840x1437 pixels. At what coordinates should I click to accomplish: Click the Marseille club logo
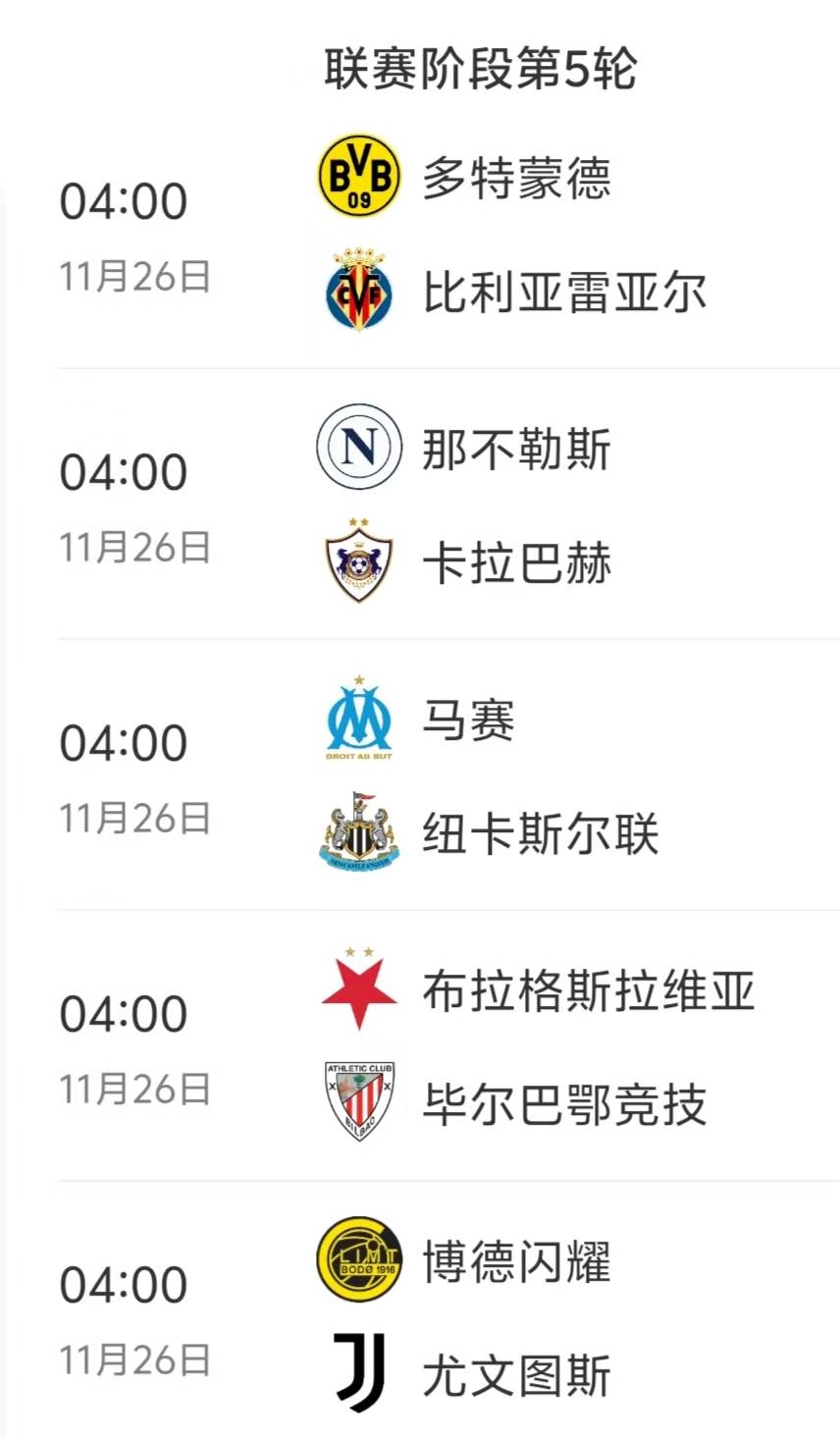tap(359, 717)
